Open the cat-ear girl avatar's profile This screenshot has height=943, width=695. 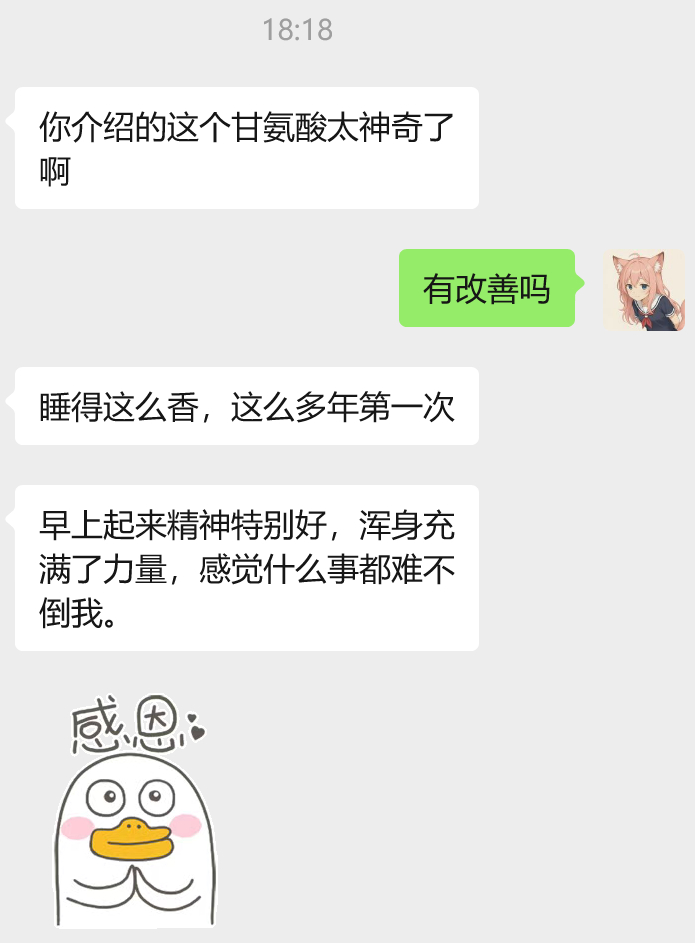pos(644,290)
